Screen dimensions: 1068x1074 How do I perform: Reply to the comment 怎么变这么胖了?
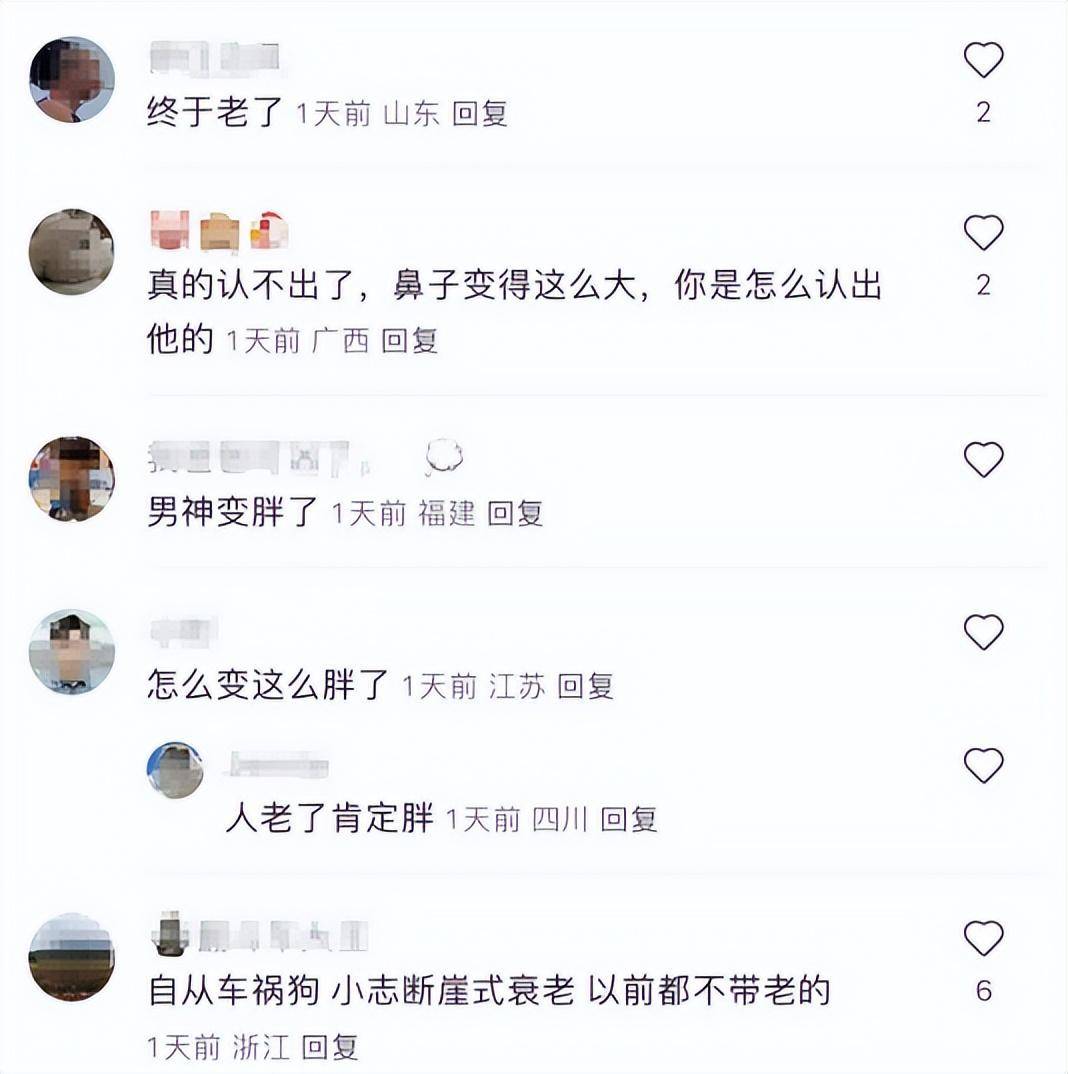tap(585, 686)
